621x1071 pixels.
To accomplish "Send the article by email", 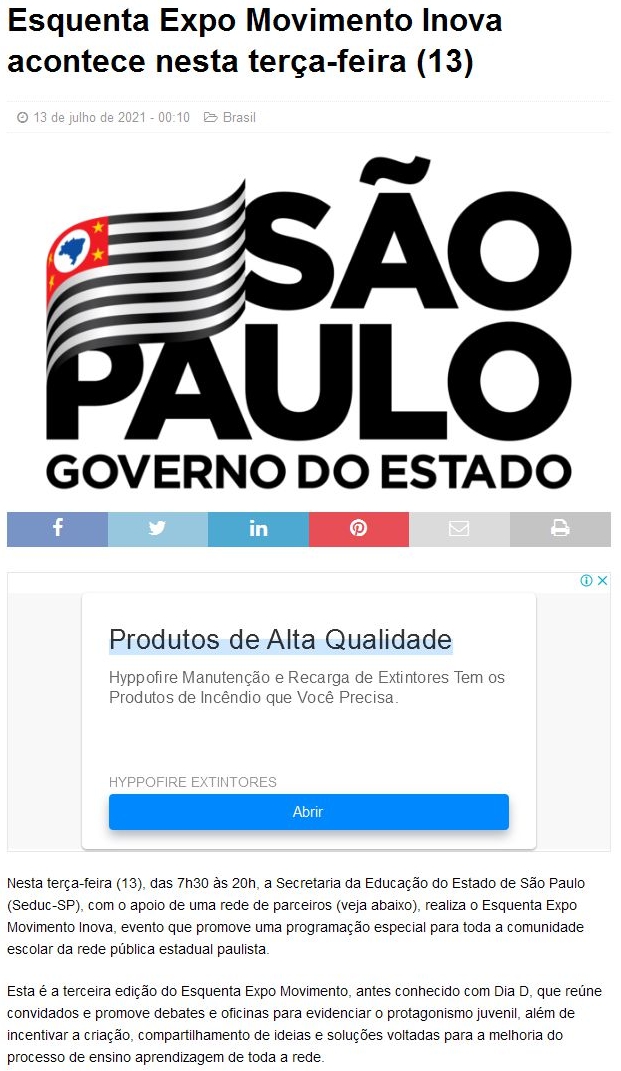I will click(x=459, y=529).
